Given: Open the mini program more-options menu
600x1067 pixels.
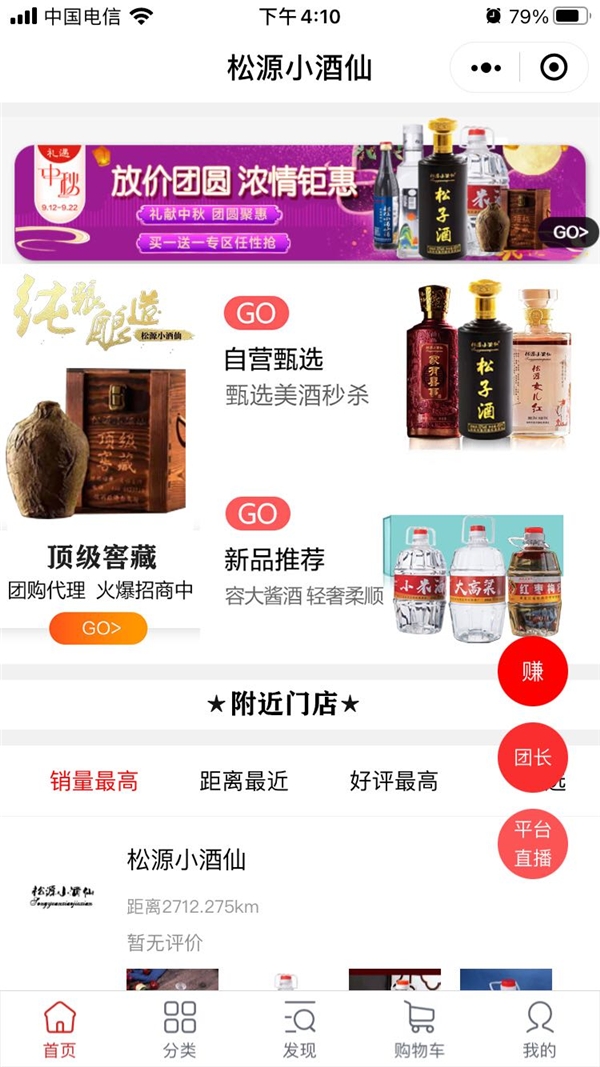Looking at the screenshot, I should pyautogui.click(x=486, y=68).
